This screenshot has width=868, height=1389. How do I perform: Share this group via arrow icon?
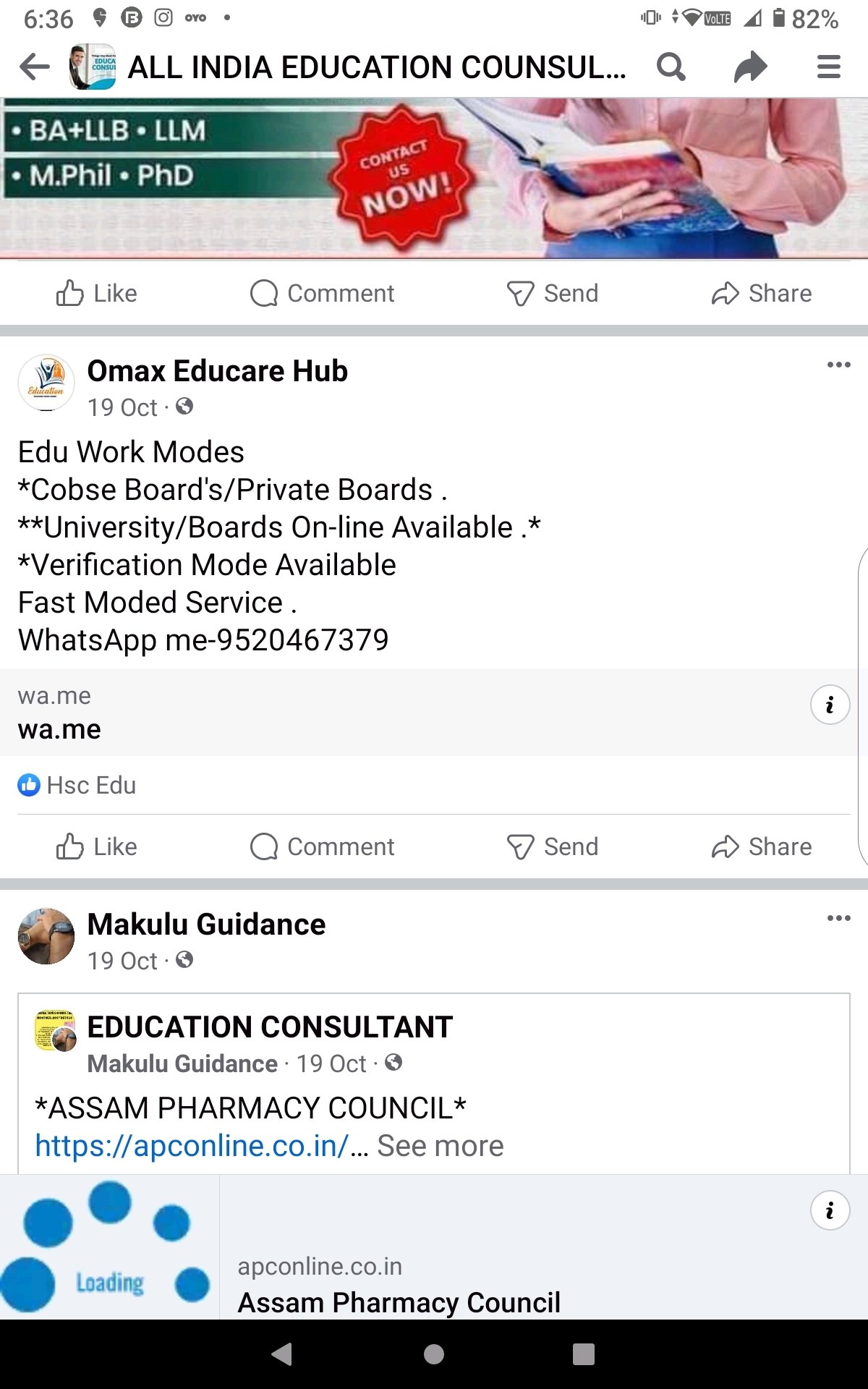(750, 67)
